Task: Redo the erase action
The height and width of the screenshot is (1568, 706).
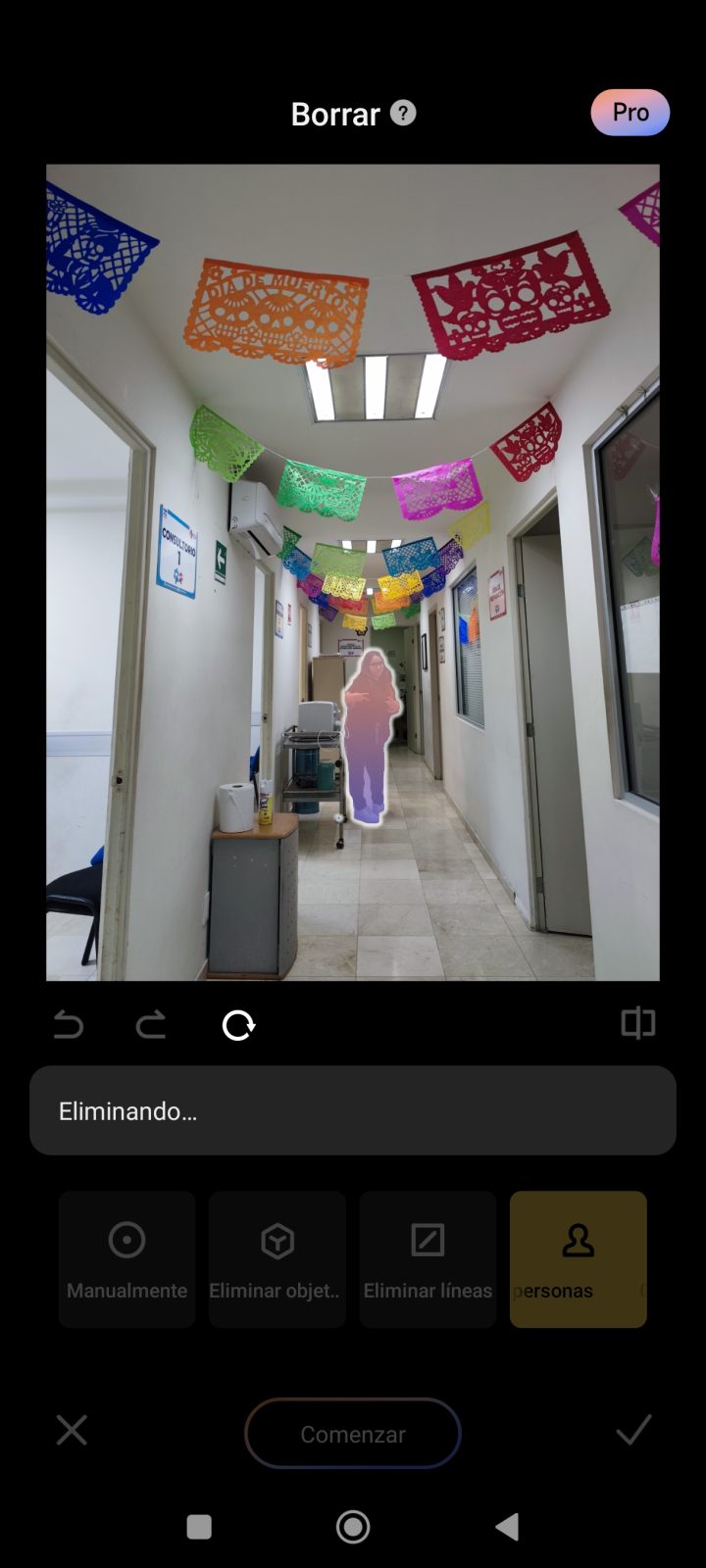Action: click(151, 1025)
